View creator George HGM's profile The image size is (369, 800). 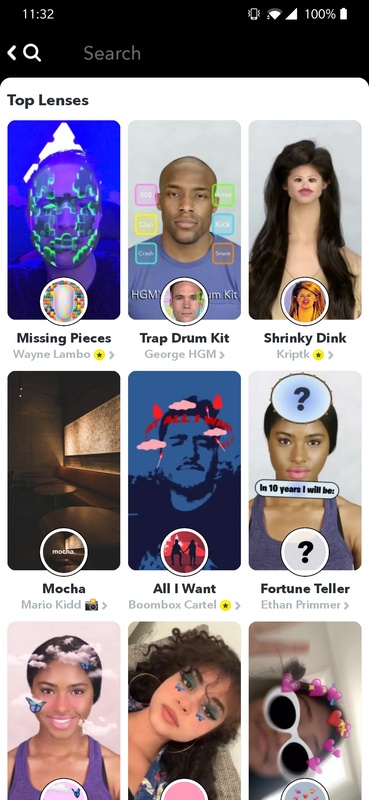[x=184, y=354]
